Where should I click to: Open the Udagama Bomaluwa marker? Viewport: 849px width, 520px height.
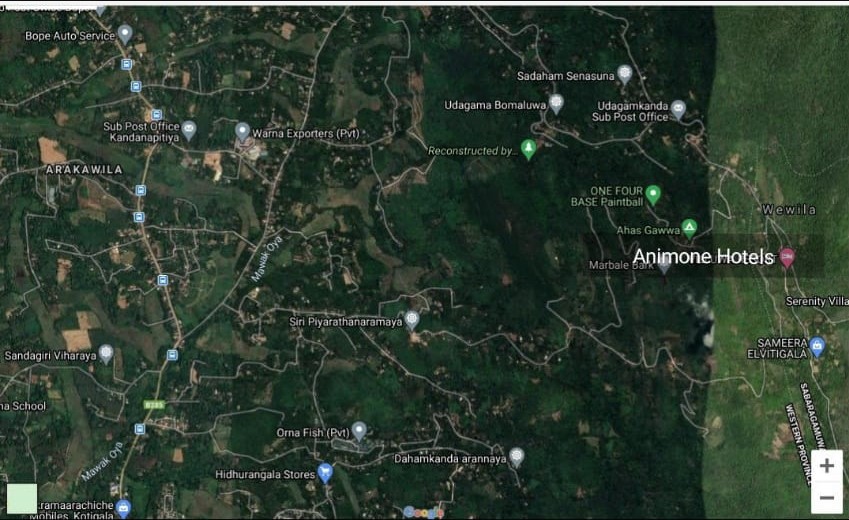coord(556,102)
